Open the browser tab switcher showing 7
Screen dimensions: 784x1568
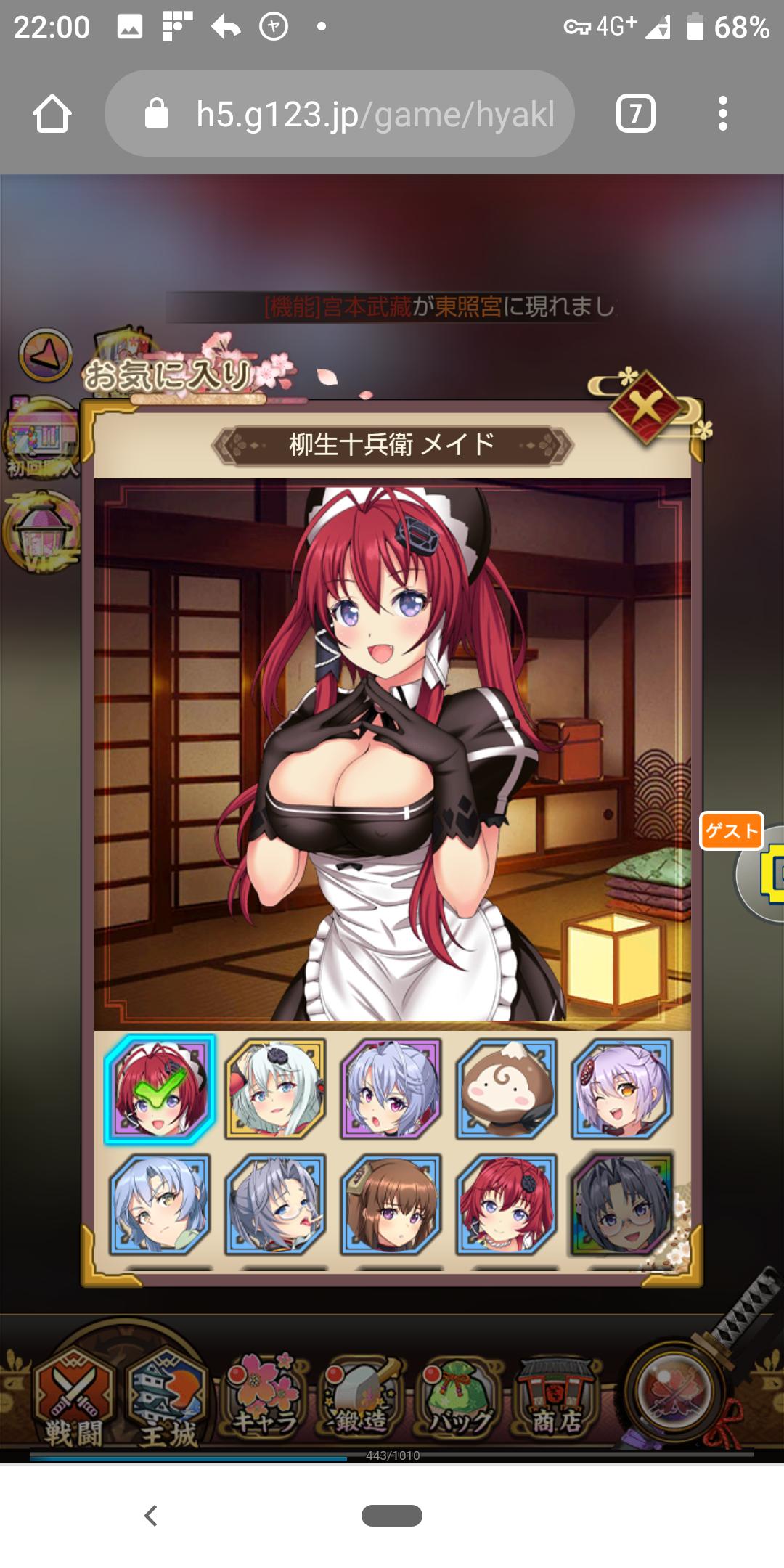pos(636,114)
